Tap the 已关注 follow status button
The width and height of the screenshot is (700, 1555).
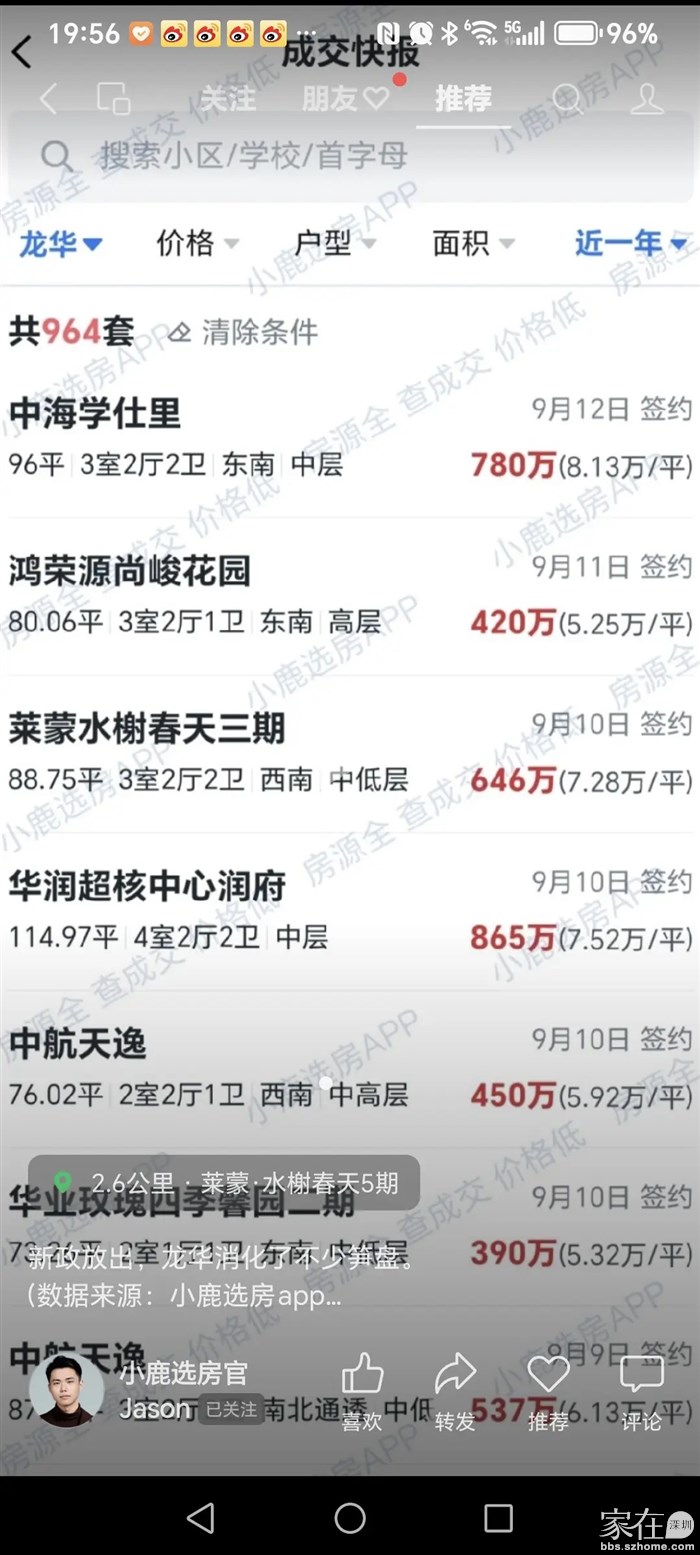pyautogui.click(x=231, y=1409)
